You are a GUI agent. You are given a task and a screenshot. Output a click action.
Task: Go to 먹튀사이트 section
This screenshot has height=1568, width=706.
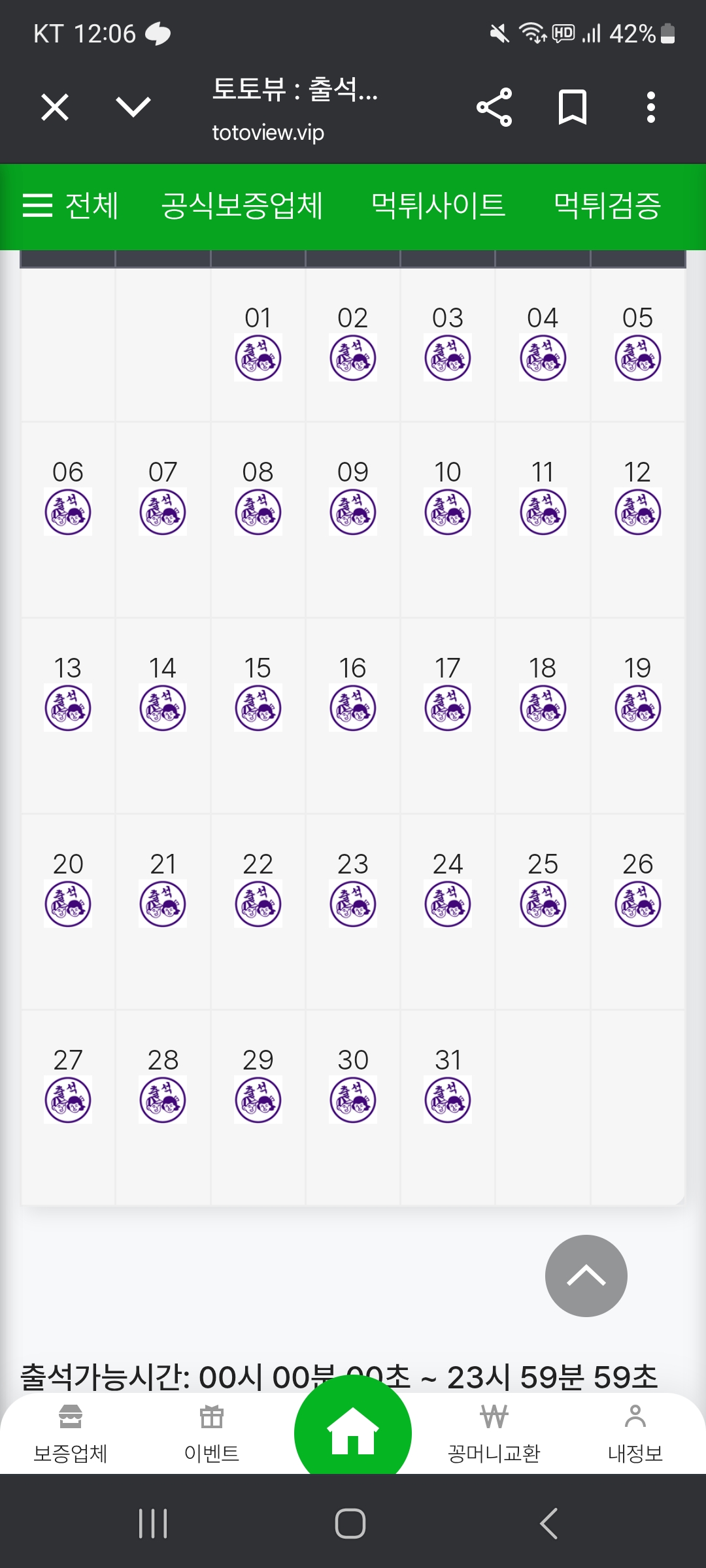pyautogui.click(x=438, y=206)
